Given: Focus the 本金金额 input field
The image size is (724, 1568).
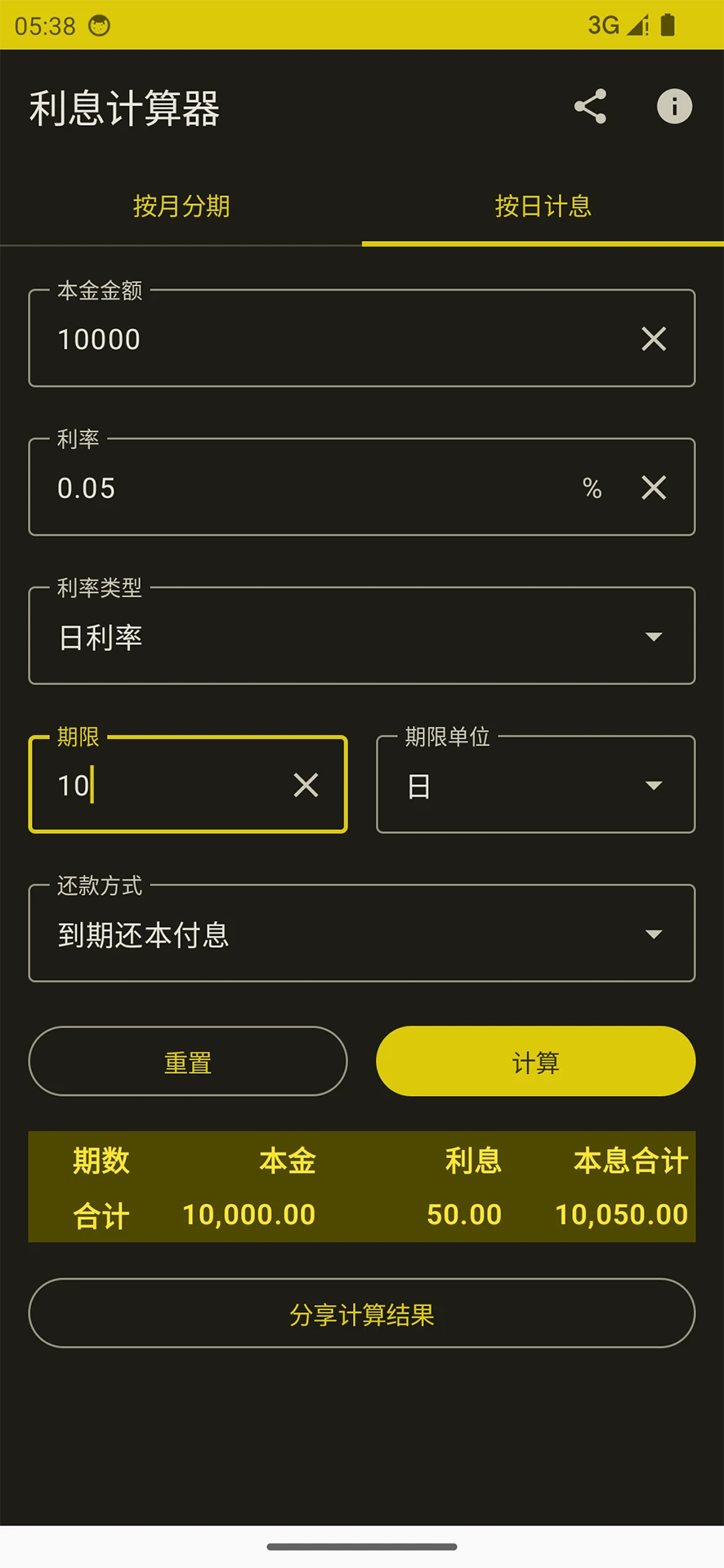Looking at the screenshot, I should [245, 339].
